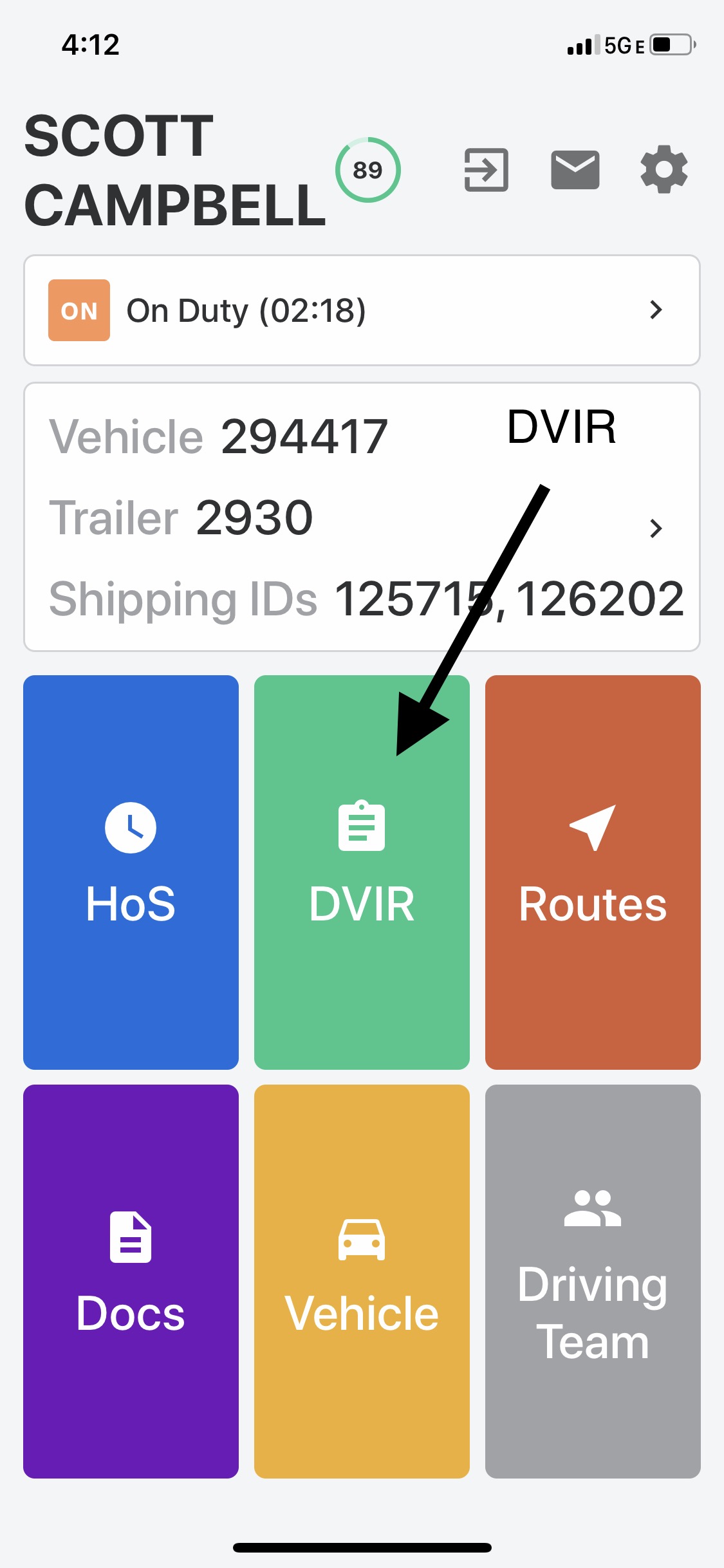
Task: Open the messages envelope
Action: click(x=575, y=170)
